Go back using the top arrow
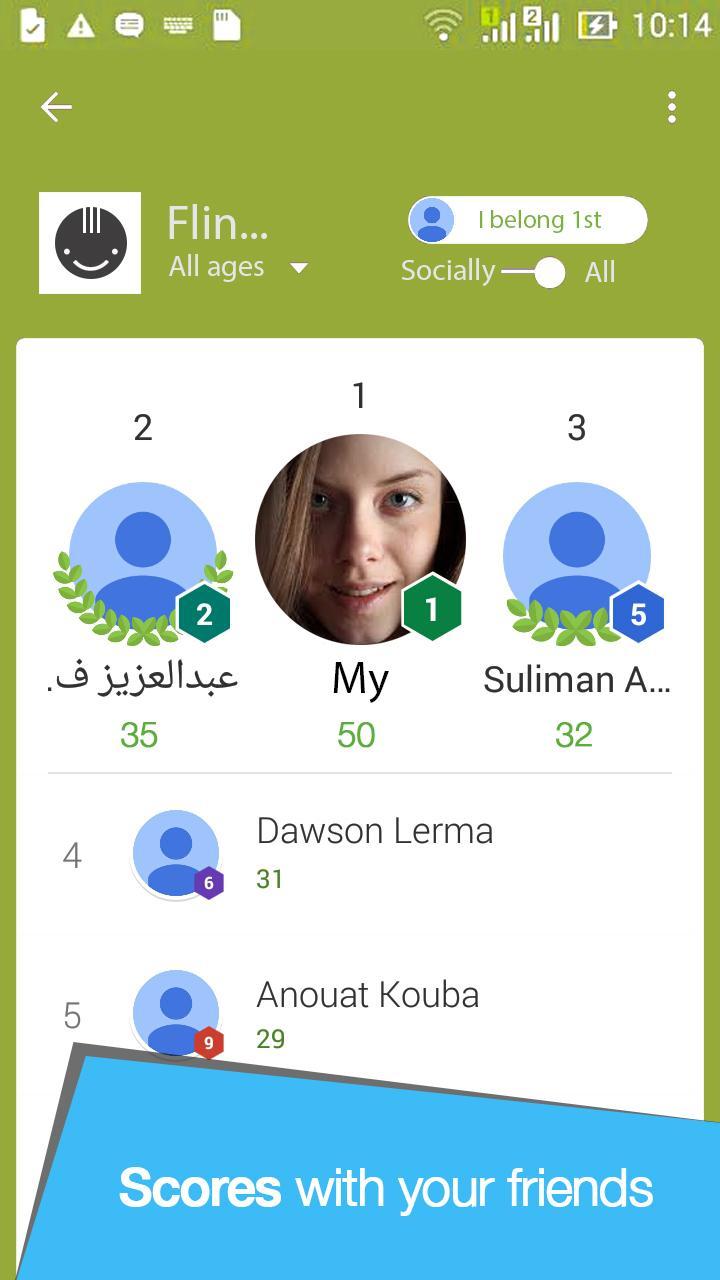 point(56,107)
